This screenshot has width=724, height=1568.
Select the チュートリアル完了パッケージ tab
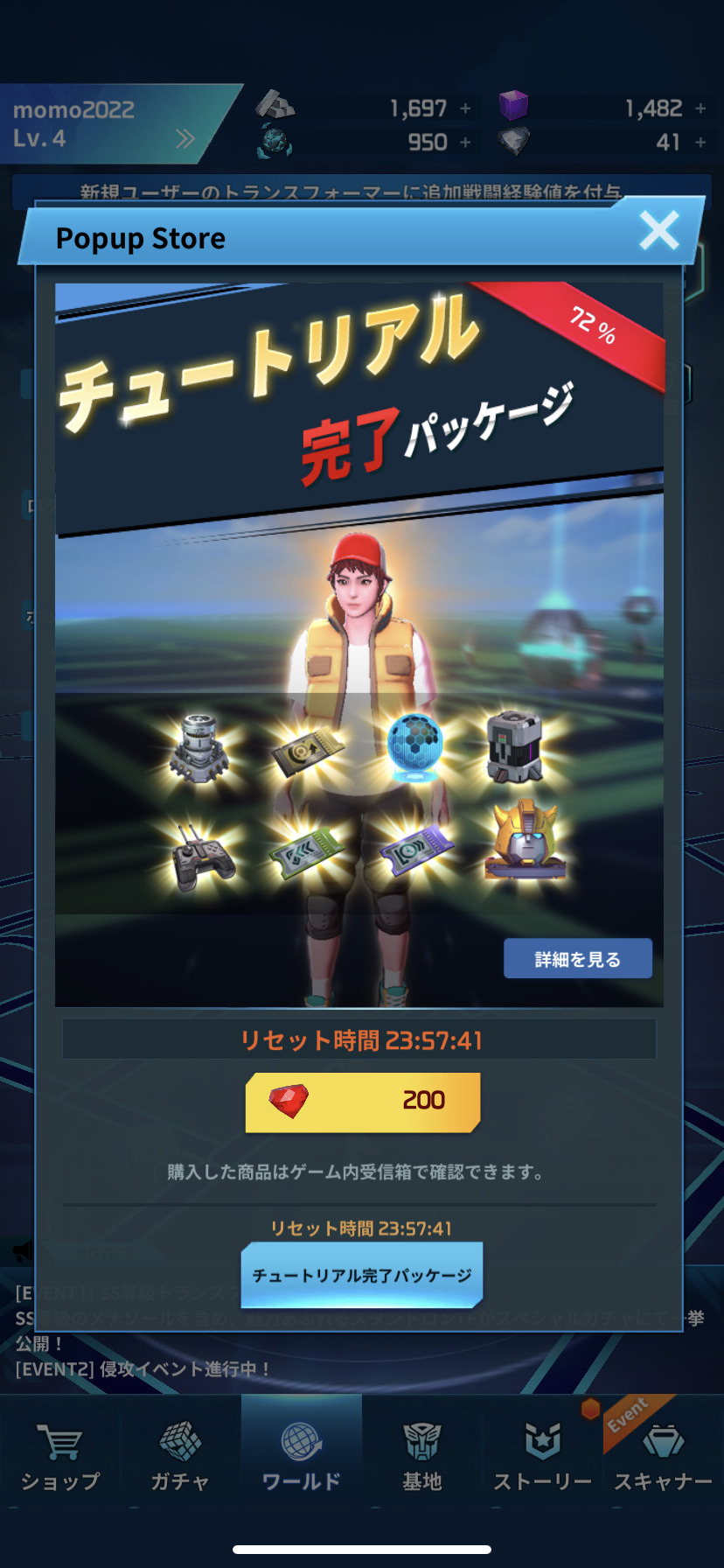361,1275
